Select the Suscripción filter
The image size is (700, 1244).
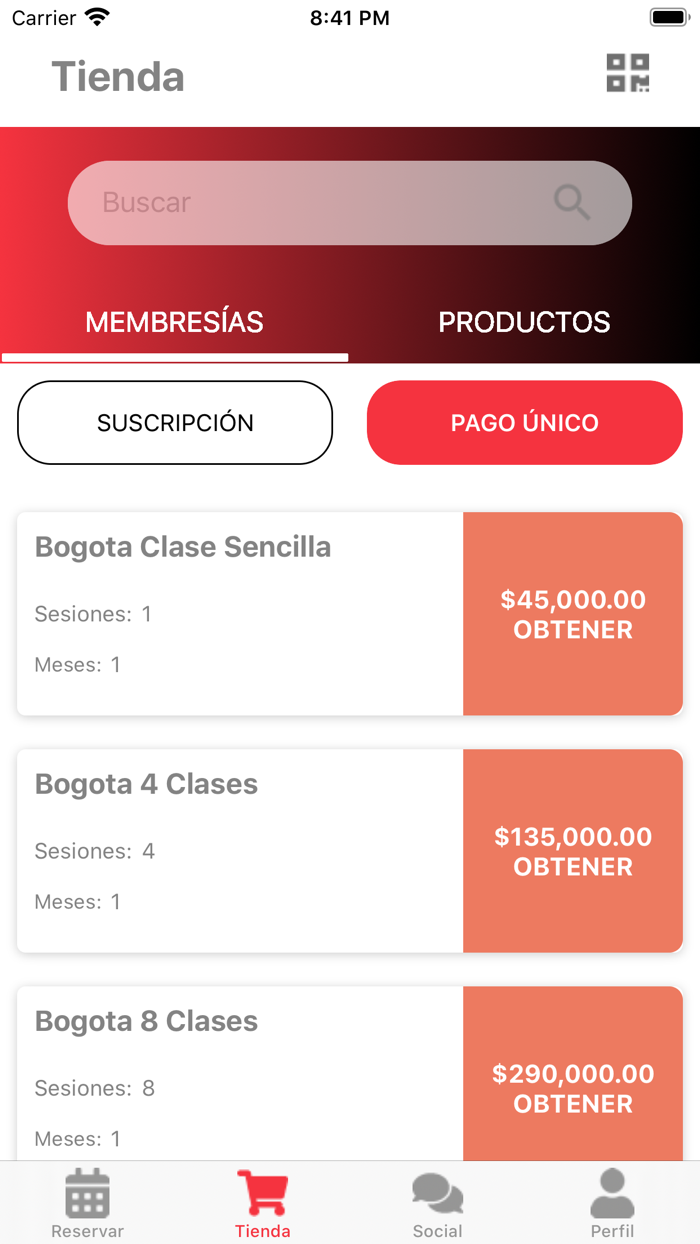(175, 423)
